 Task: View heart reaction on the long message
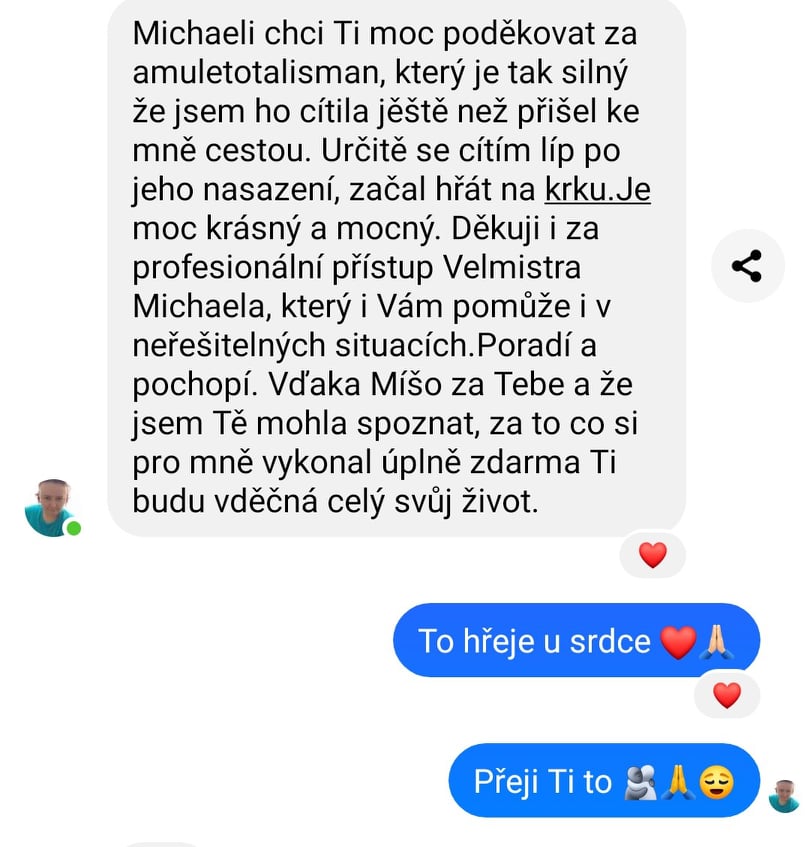pos(652,555)
